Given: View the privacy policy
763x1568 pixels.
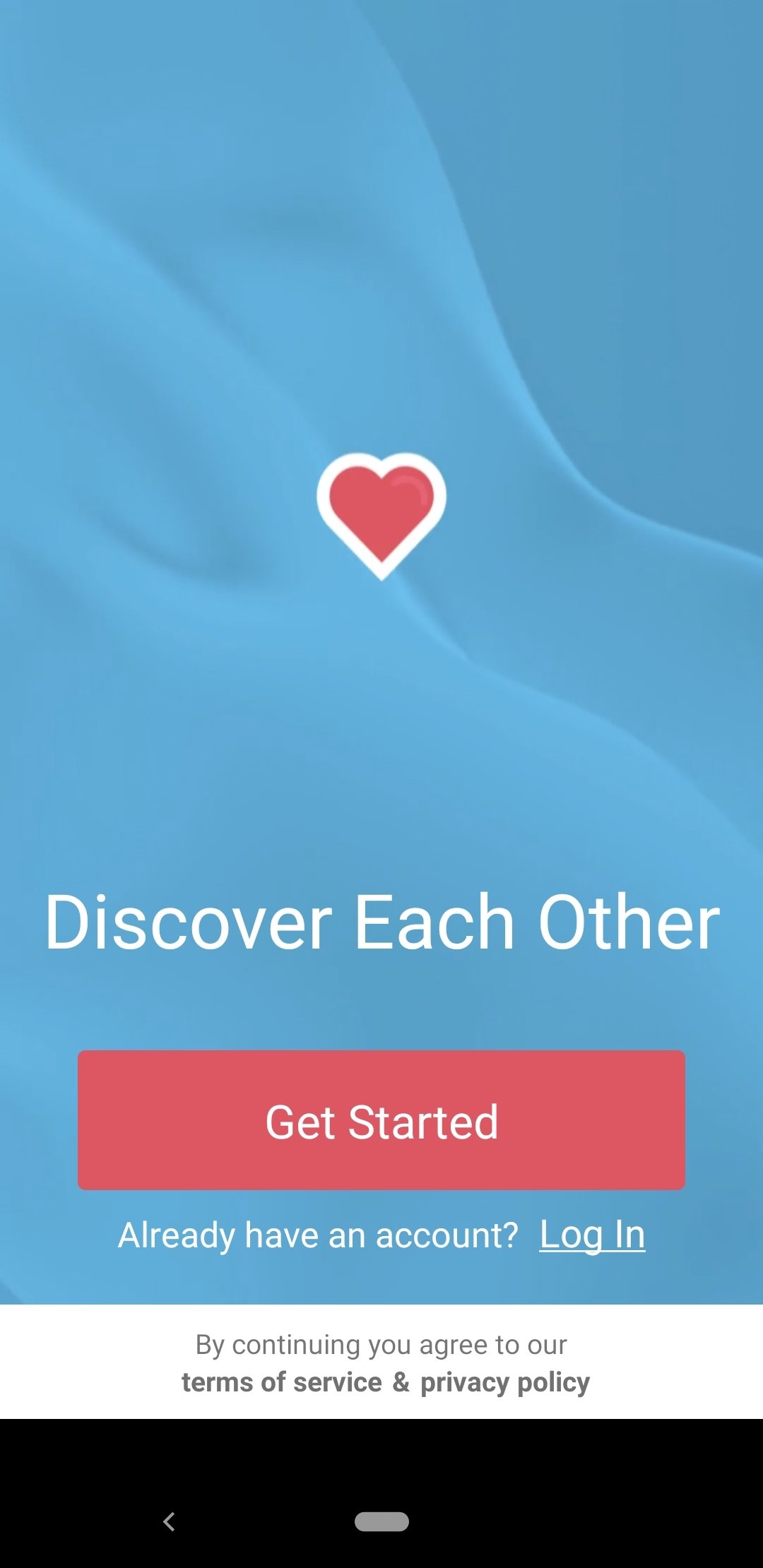Looking at the screenshot, I should (x=505, y=1382).
